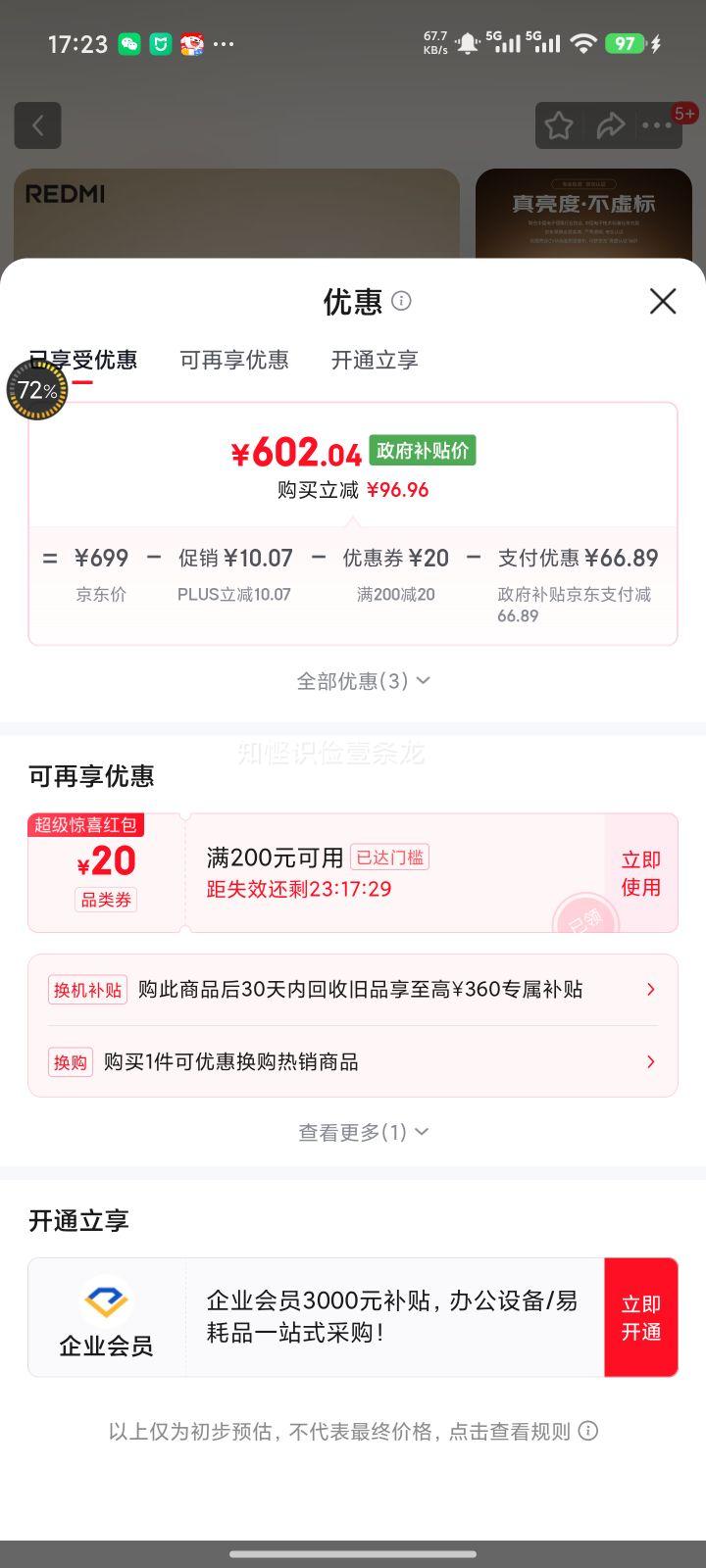706x1568 pixels.
Task: Tap the back arrow at top left
Action: [x=37, y=125]
